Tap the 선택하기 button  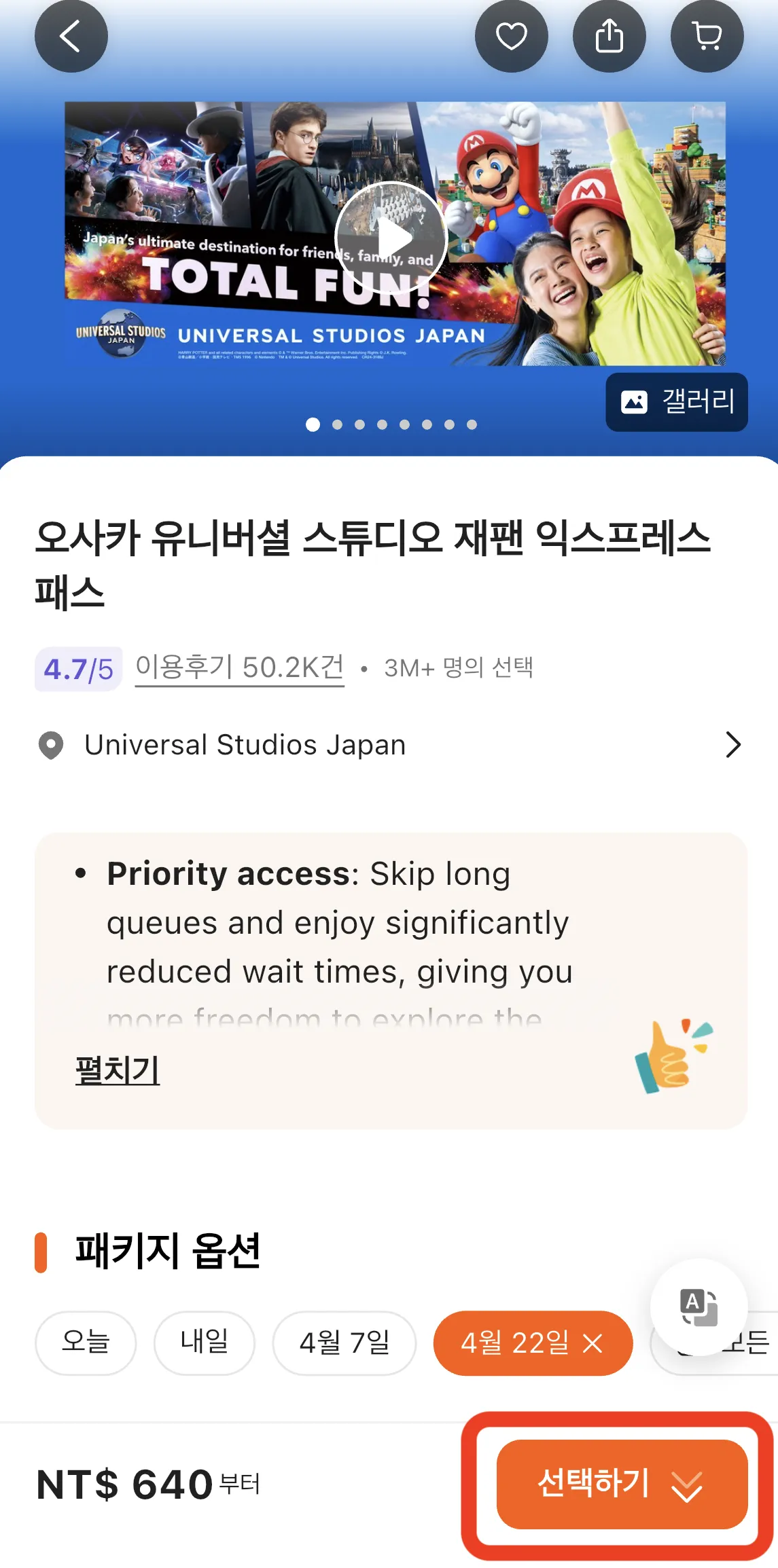coord(622,1484)
